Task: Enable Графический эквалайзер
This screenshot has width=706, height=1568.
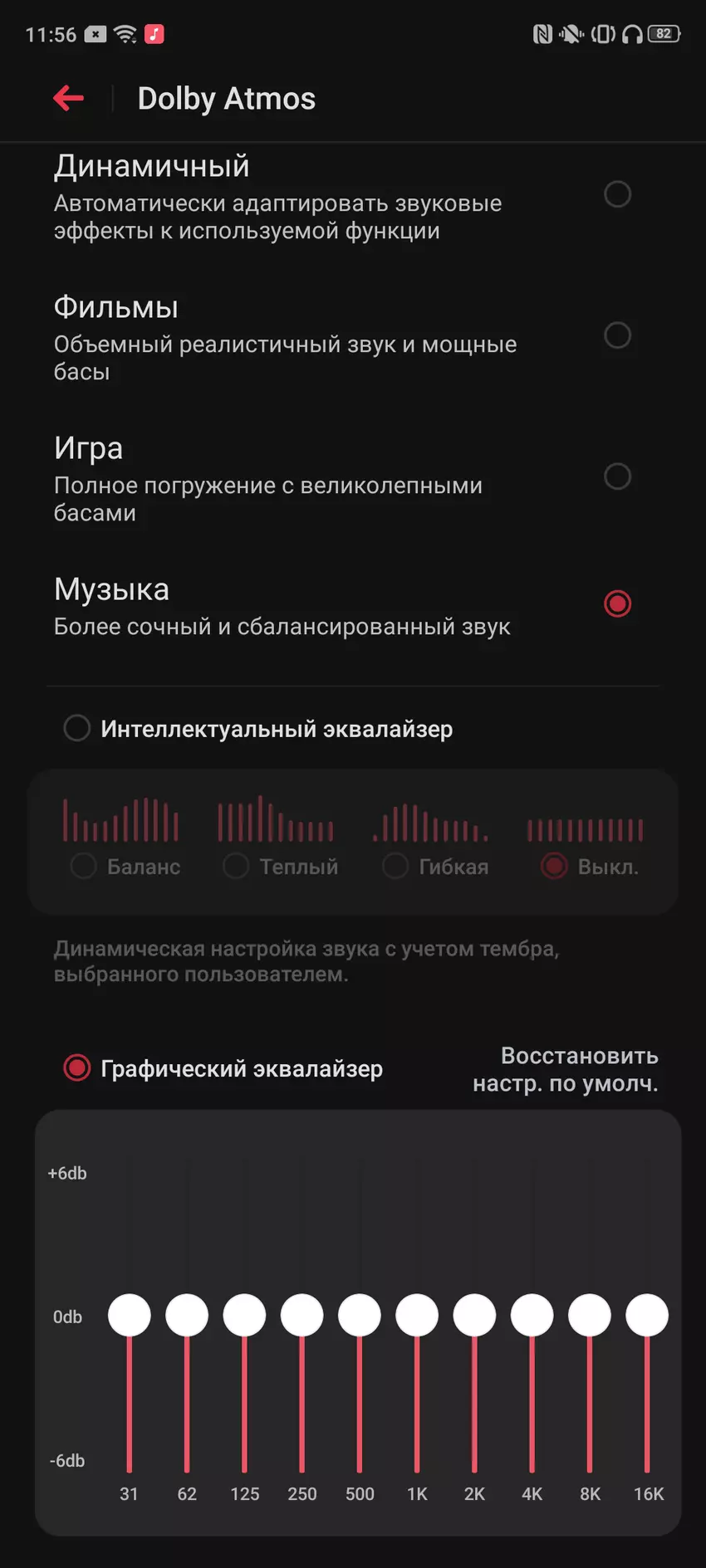Action: click(77, 1068)
